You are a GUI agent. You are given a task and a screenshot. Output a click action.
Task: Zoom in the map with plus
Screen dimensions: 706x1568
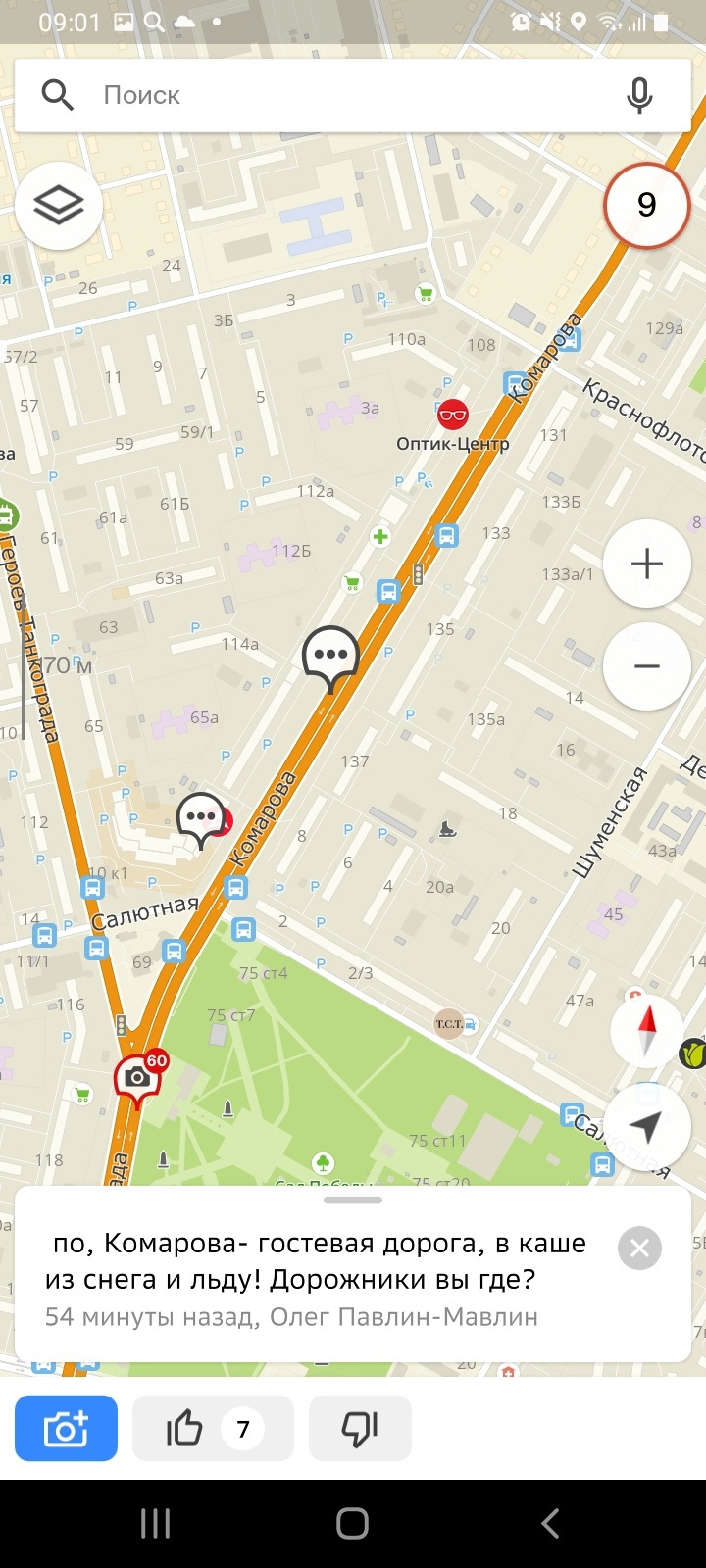point(647,563)
